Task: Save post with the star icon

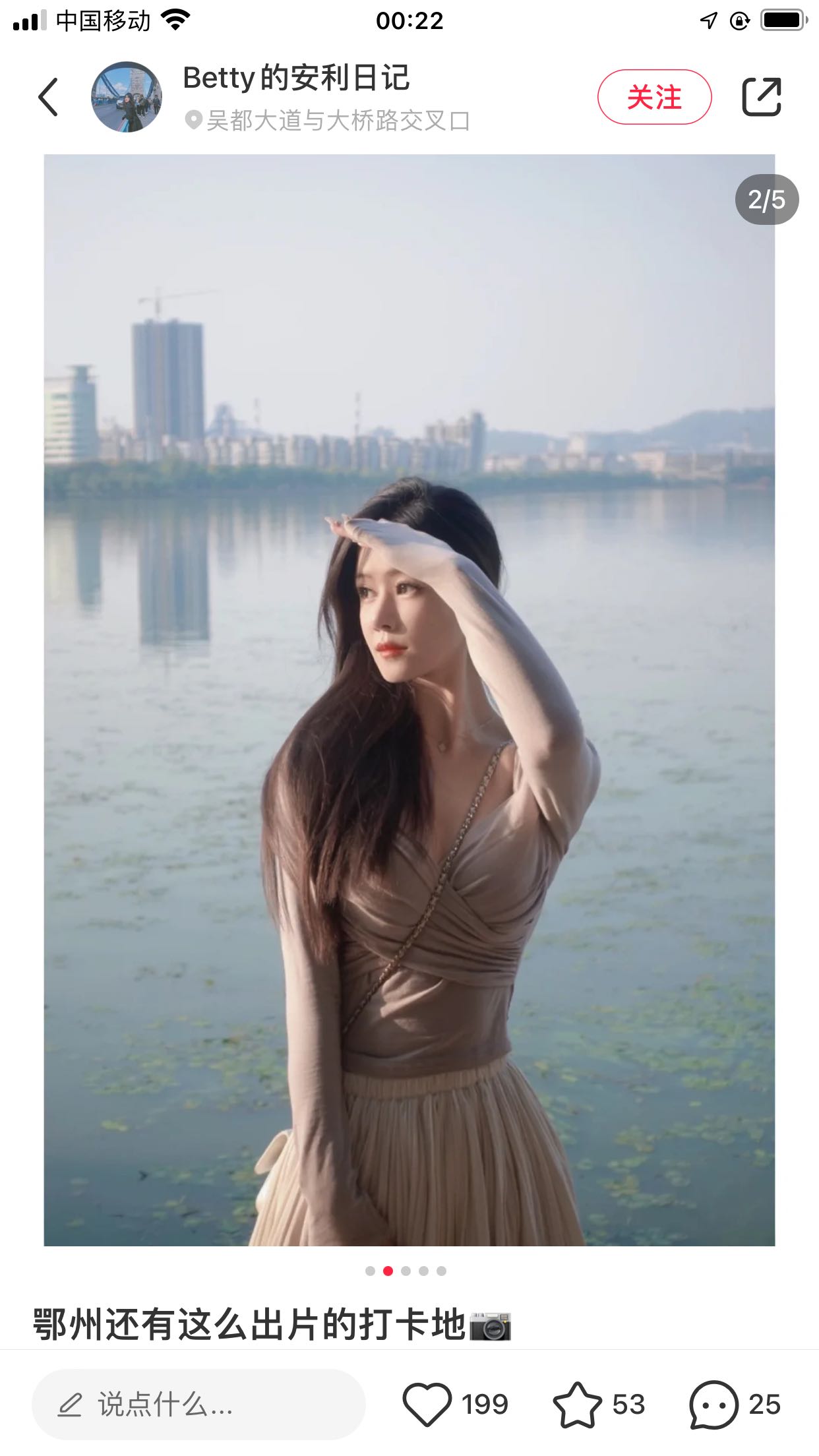Action: 578,1404
